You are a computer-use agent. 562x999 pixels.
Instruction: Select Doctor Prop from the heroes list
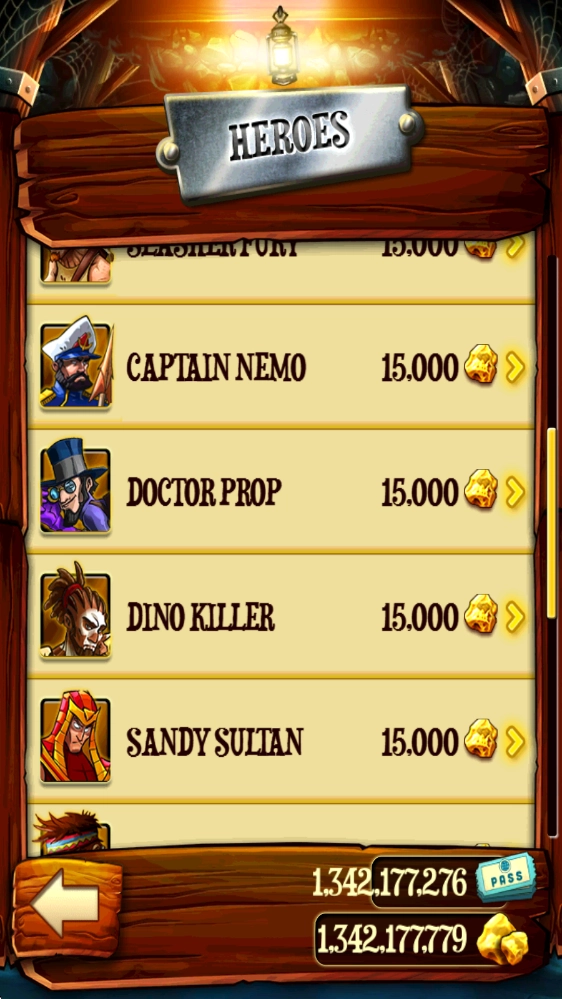point(281,491)
